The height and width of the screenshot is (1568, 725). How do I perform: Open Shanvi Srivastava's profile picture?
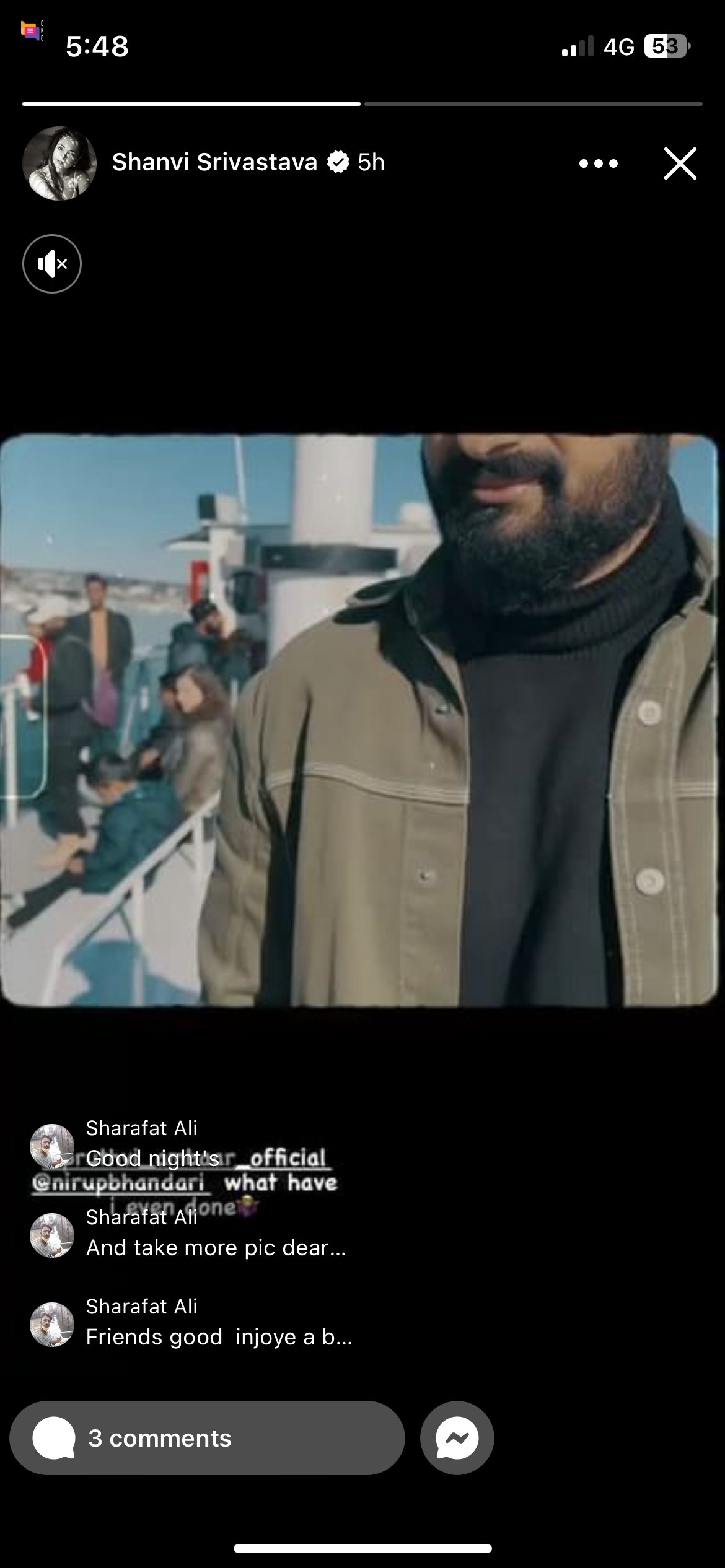tap(59, 163)
